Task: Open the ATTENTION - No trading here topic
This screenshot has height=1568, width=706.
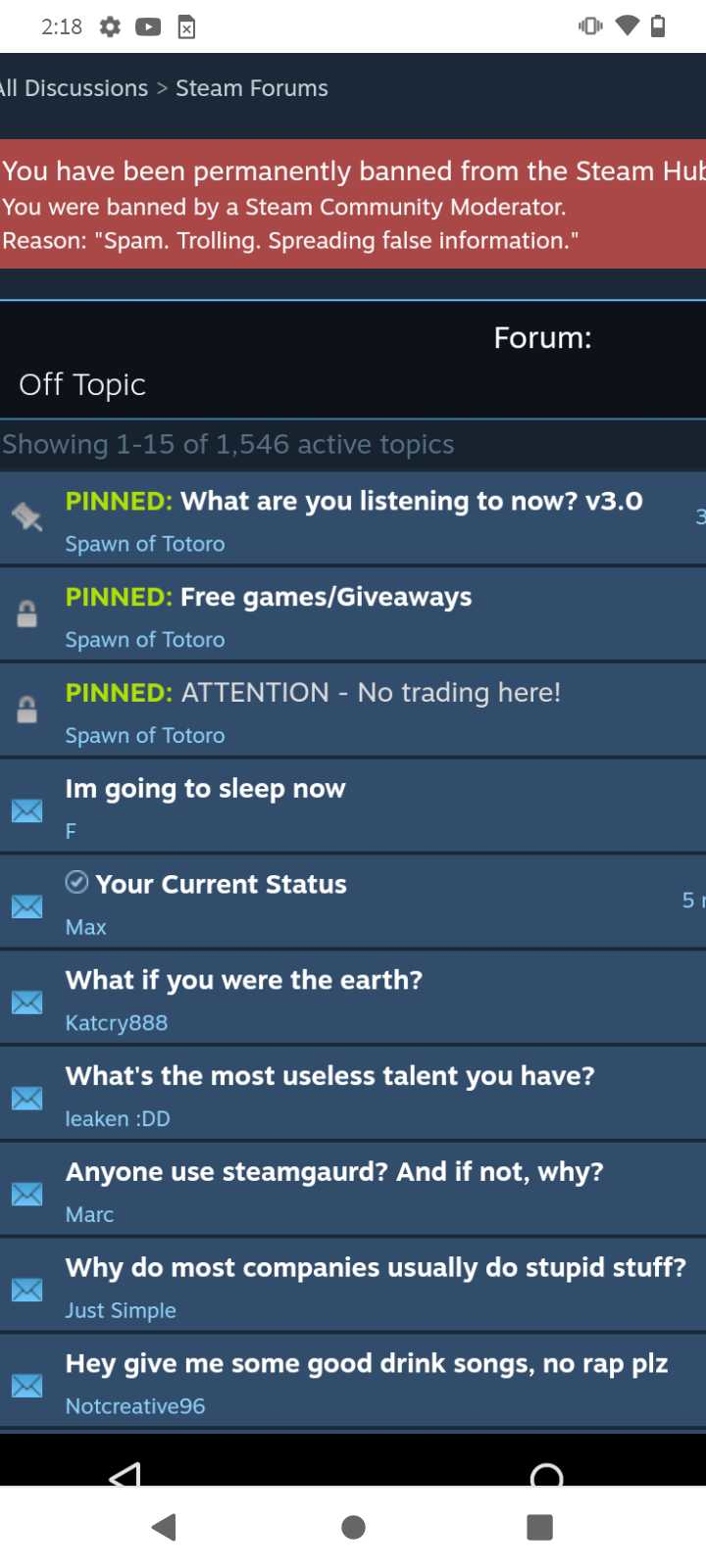Action: (x=313, y=693)
